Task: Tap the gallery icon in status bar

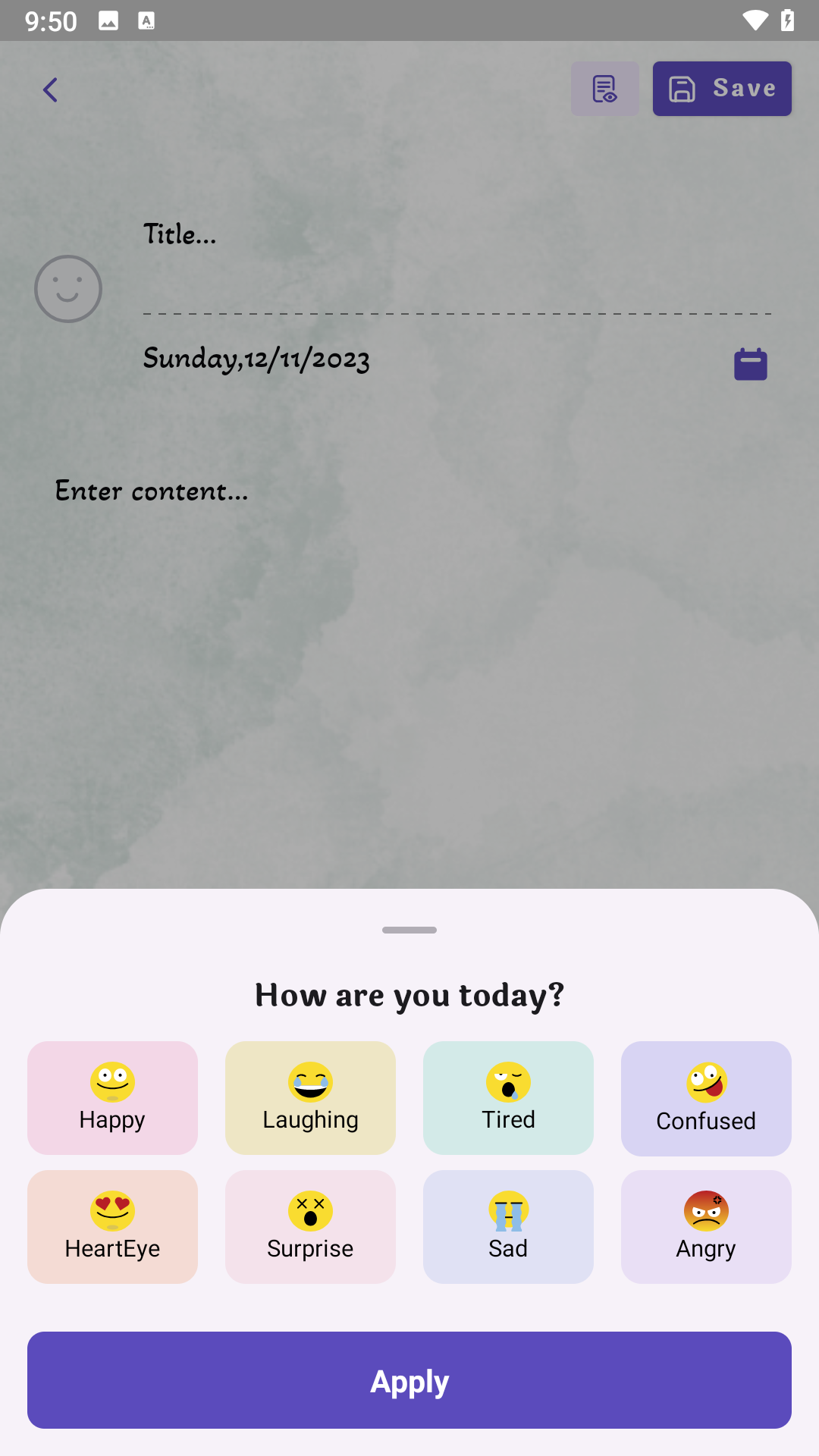Action: (x=108, y=20)
